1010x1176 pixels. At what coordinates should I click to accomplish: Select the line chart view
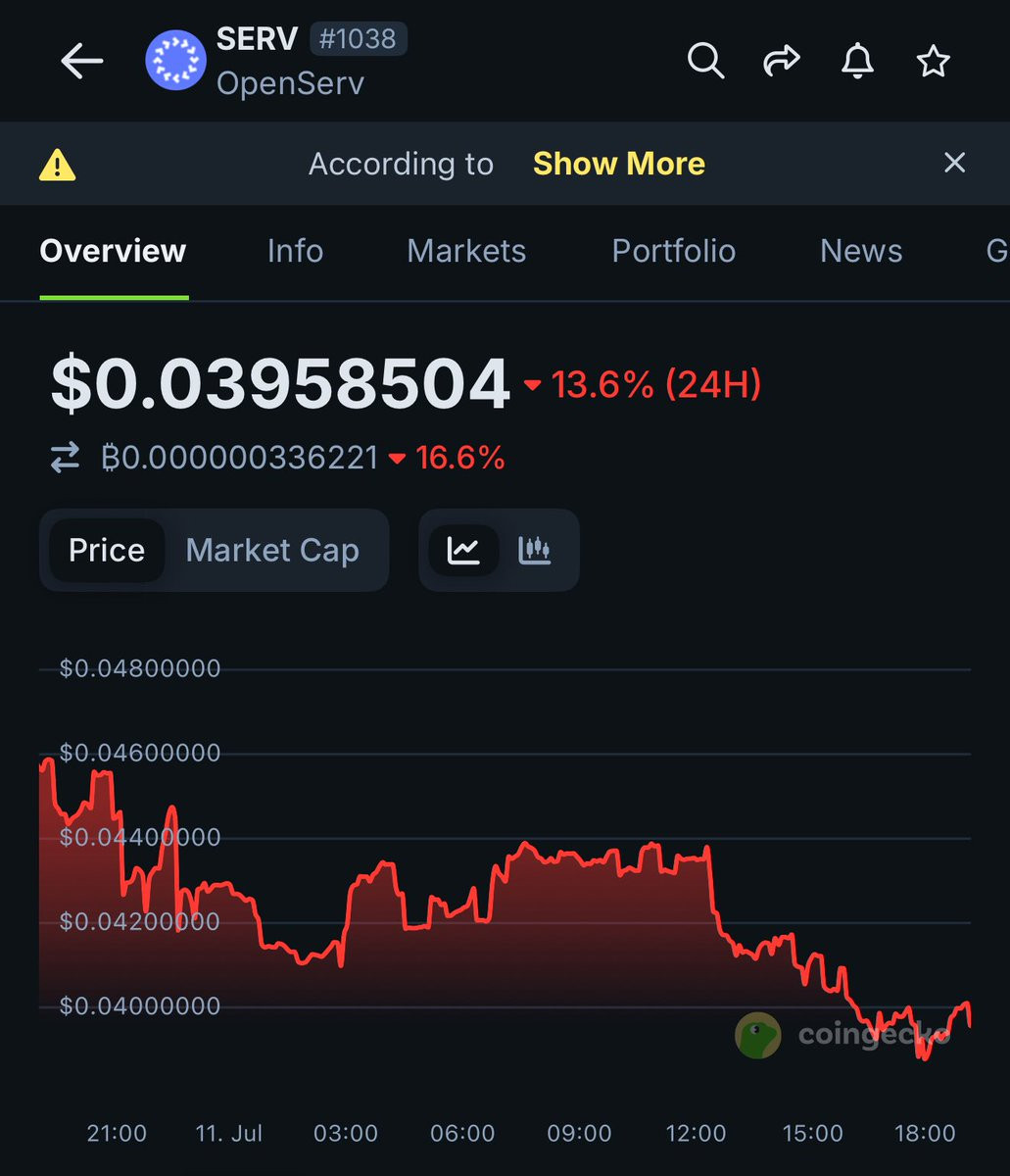pyautogui.click(x=463, y=550)
